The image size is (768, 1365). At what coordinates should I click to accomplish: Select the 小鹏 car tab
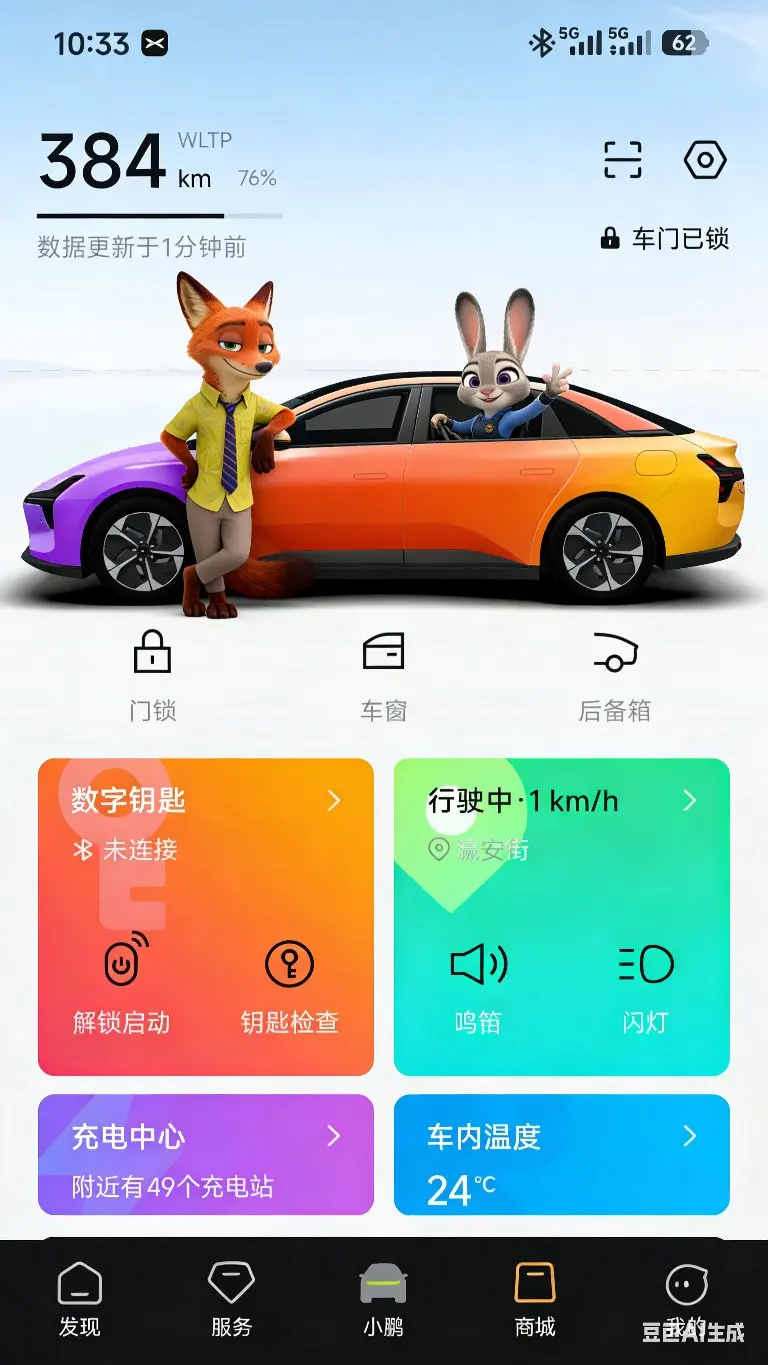[383, 1300]
